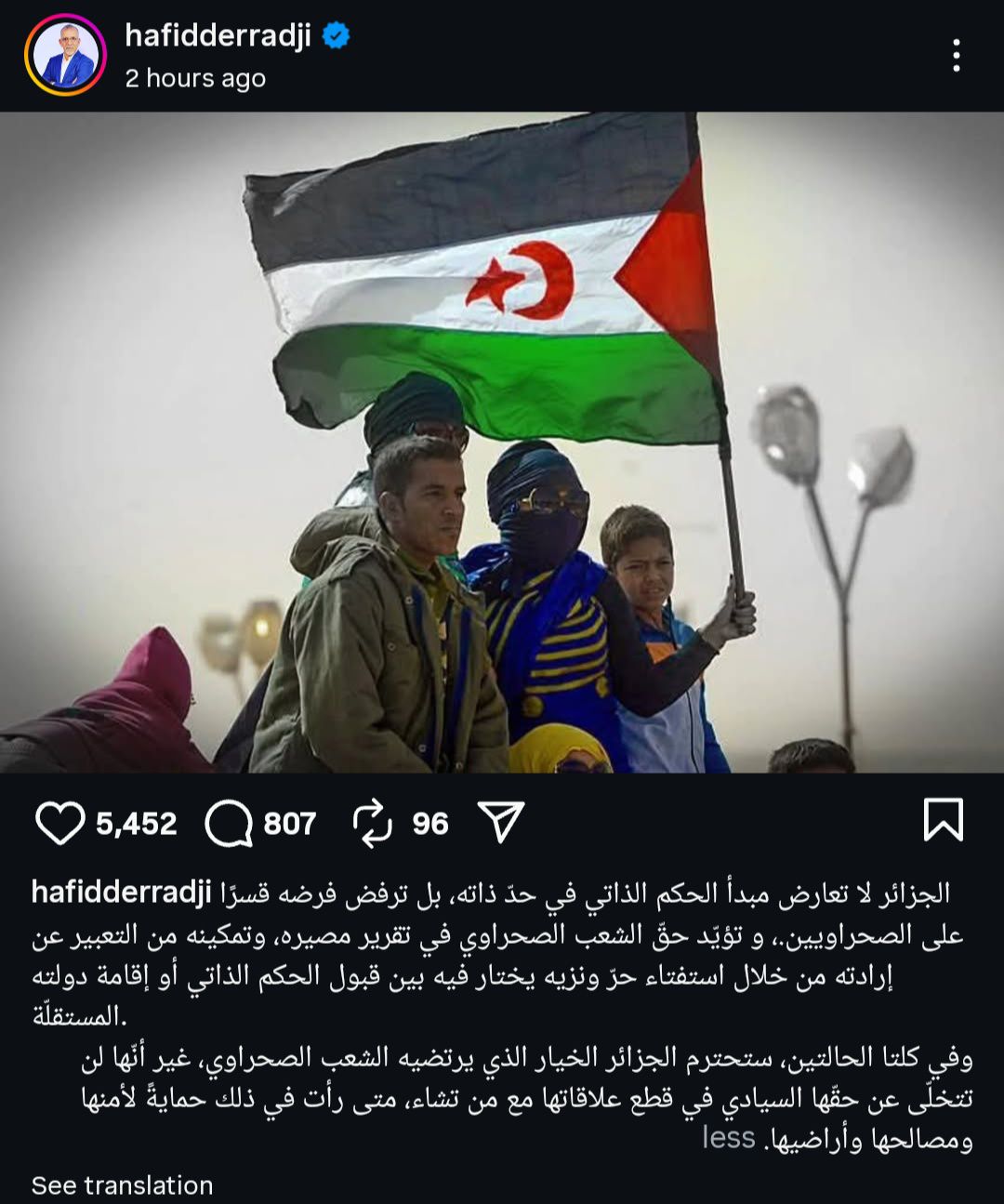Open hafidderradji's profile picture story
1004x1204 pixels.
65,56
